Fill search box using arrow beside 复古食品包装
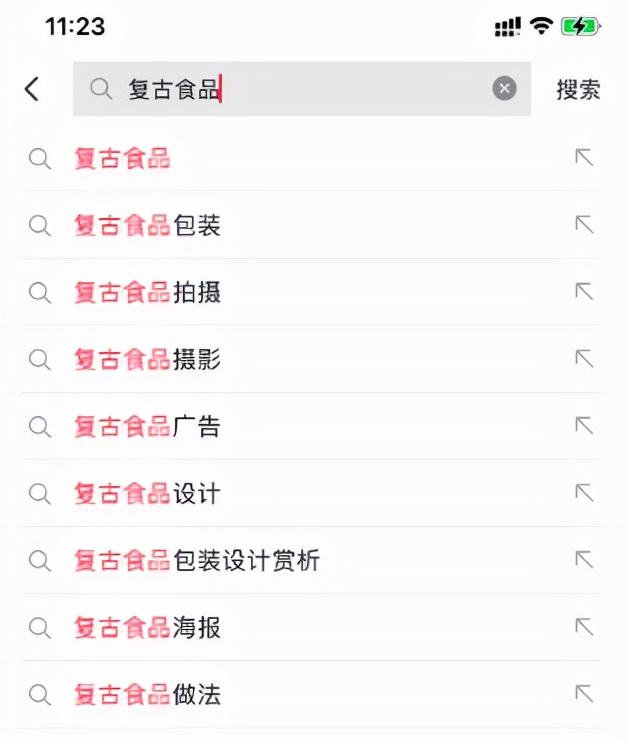The width and height of the screenshot is (628, 740). click(584, 225)
